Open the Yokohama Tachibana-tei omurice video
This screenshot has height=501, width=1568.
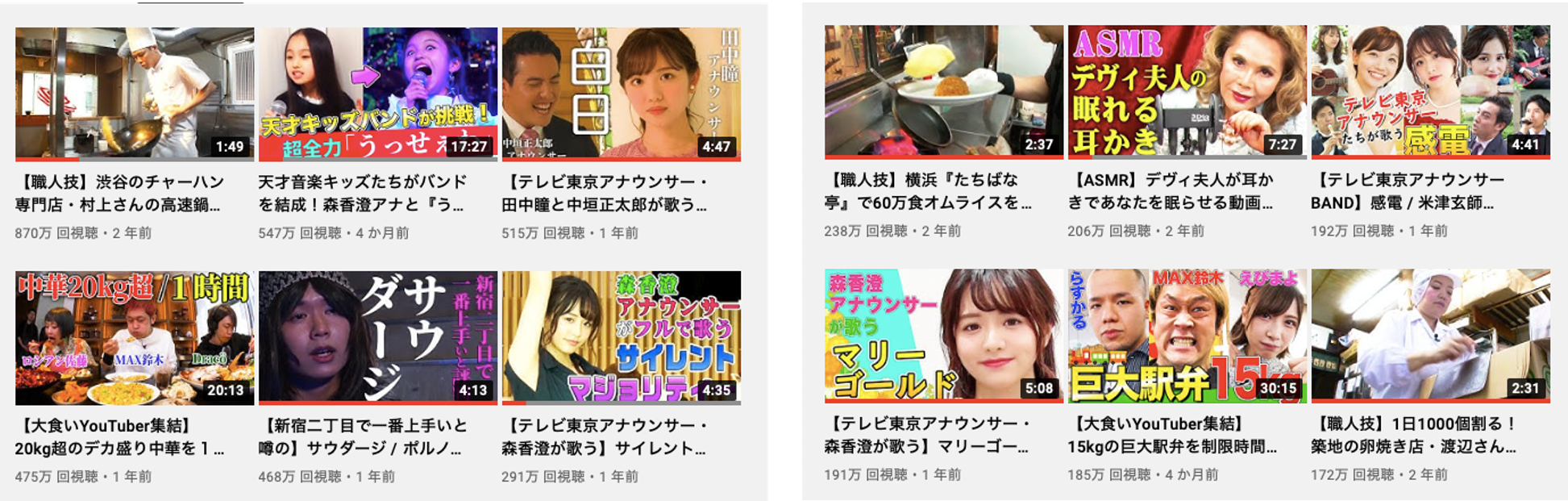[x=943, y=91]
